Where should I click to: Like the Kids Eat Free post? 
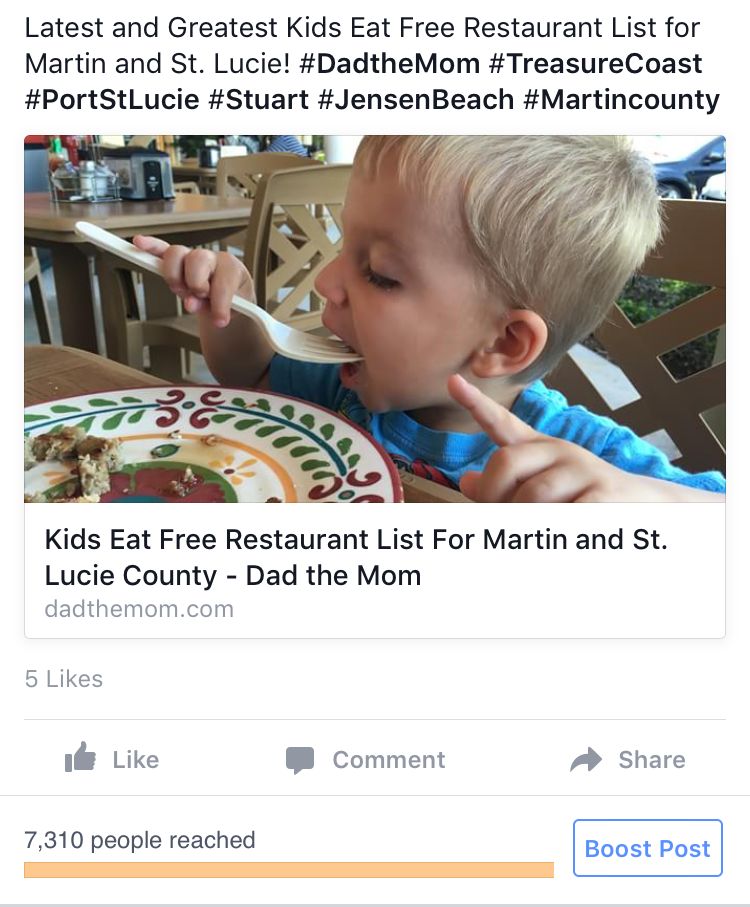[111, 760]
